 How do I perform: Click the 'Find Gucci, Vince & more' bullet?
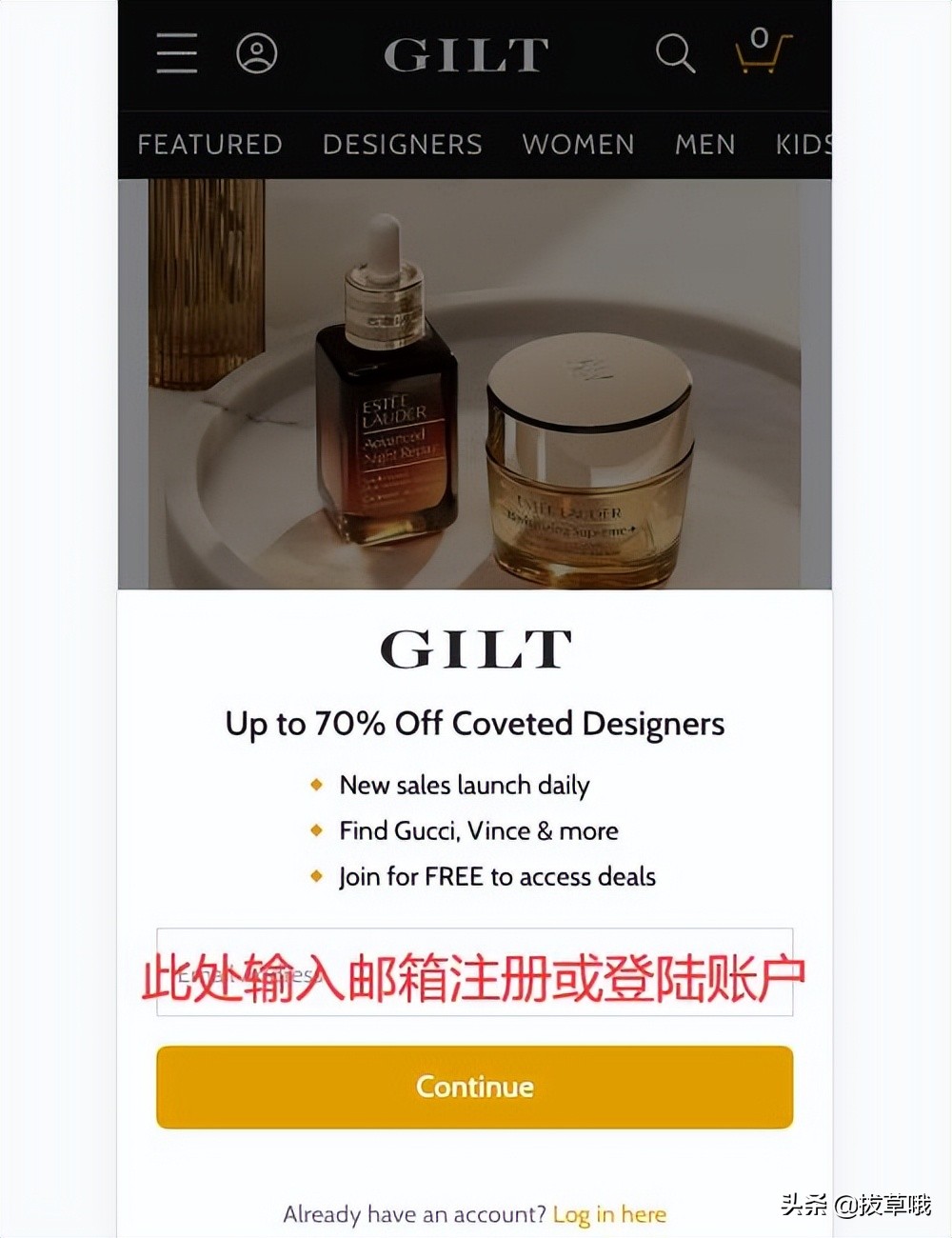tap(478, 830)
